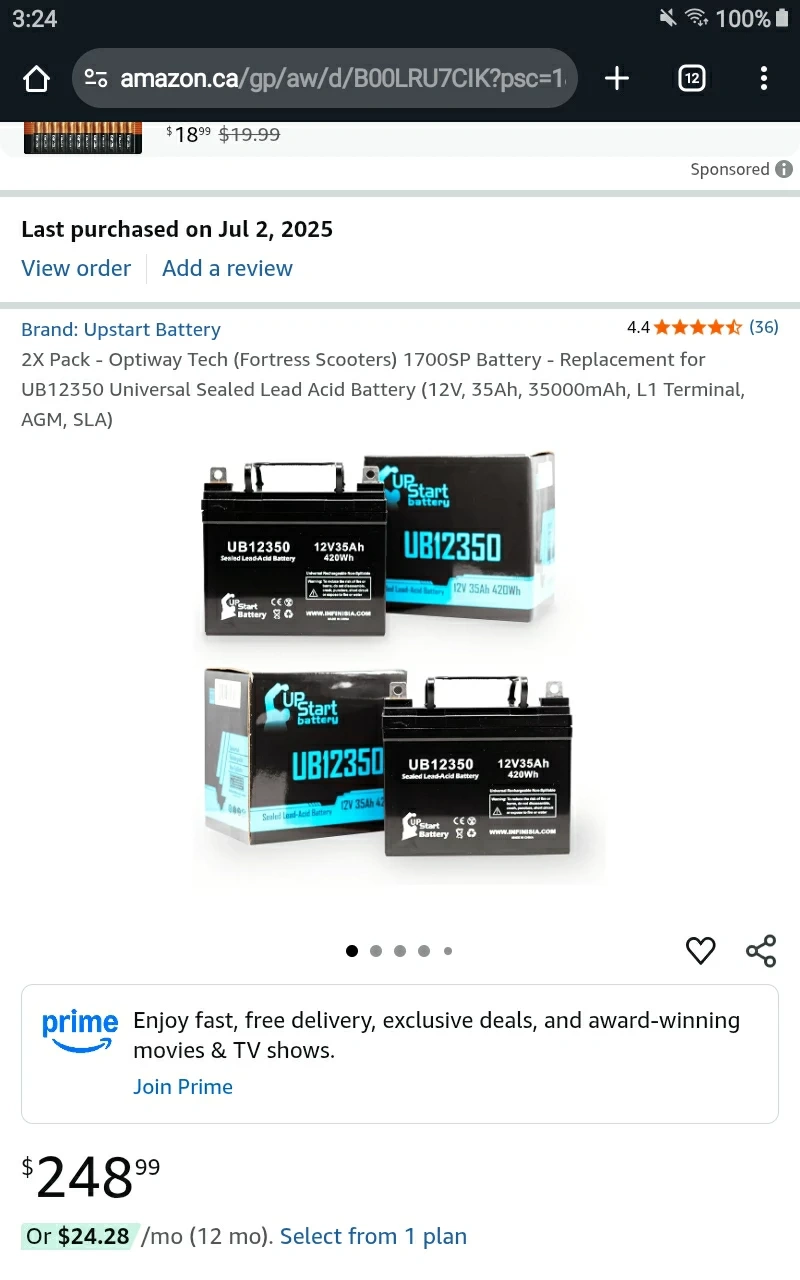Viewport: 800px width, 1280px height.
Task: Tap the amazon.ca address bar
Action: (325, 78)
